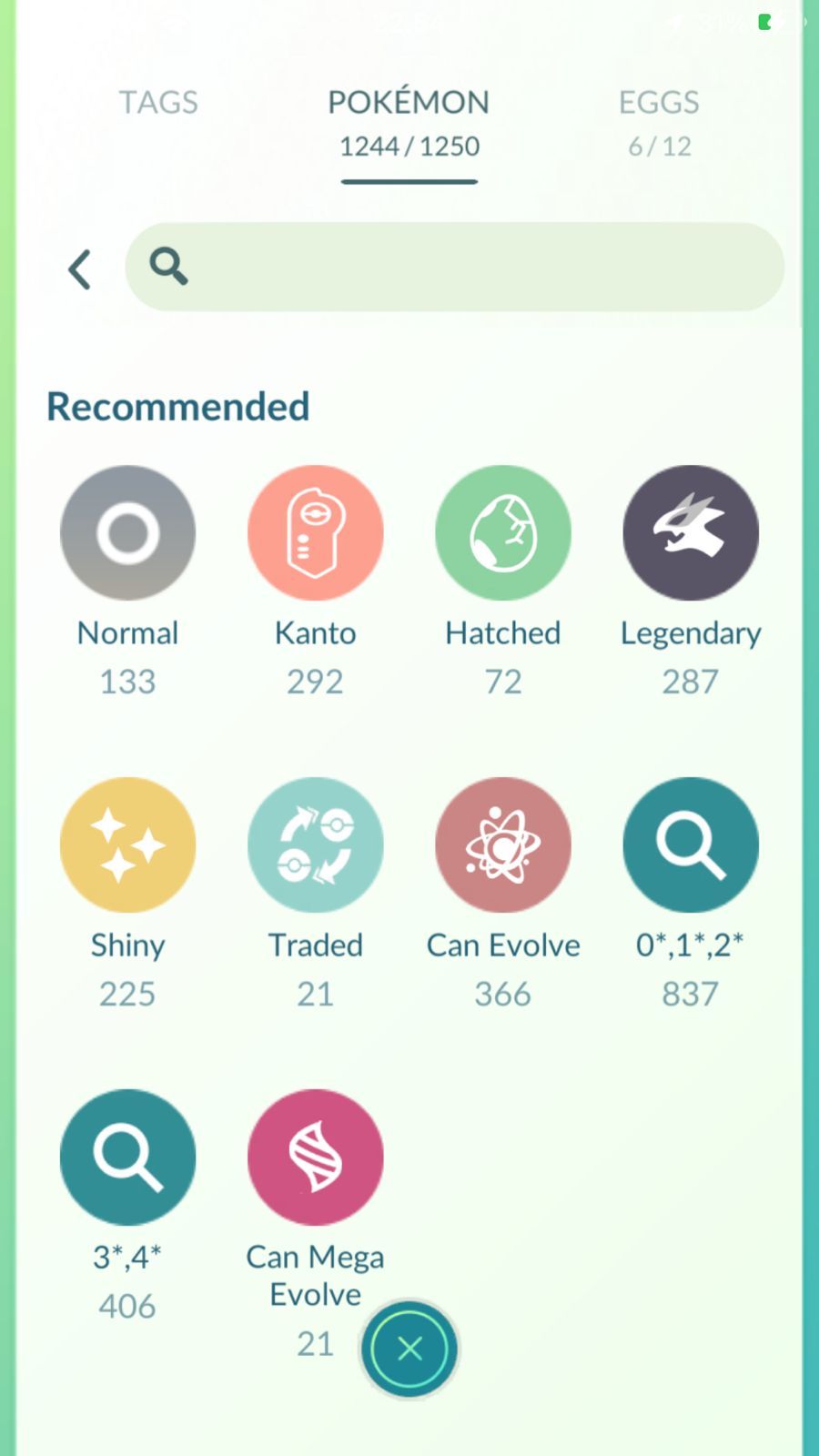
Task: Filter by Normal type
Action: (128, 533)
